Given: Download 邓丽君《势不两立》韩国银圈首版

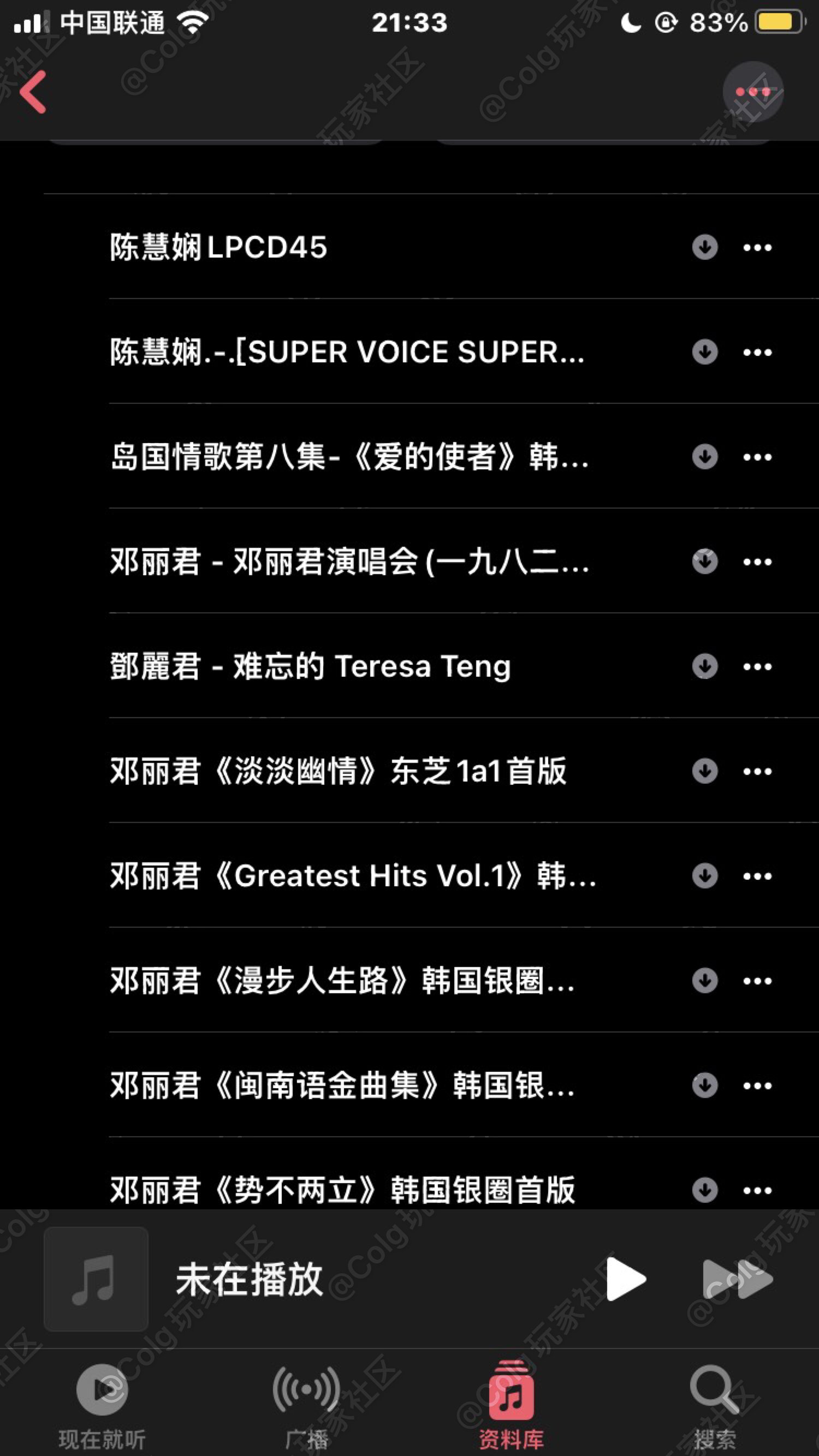Looking at the screenshot, I should 705,1190.
